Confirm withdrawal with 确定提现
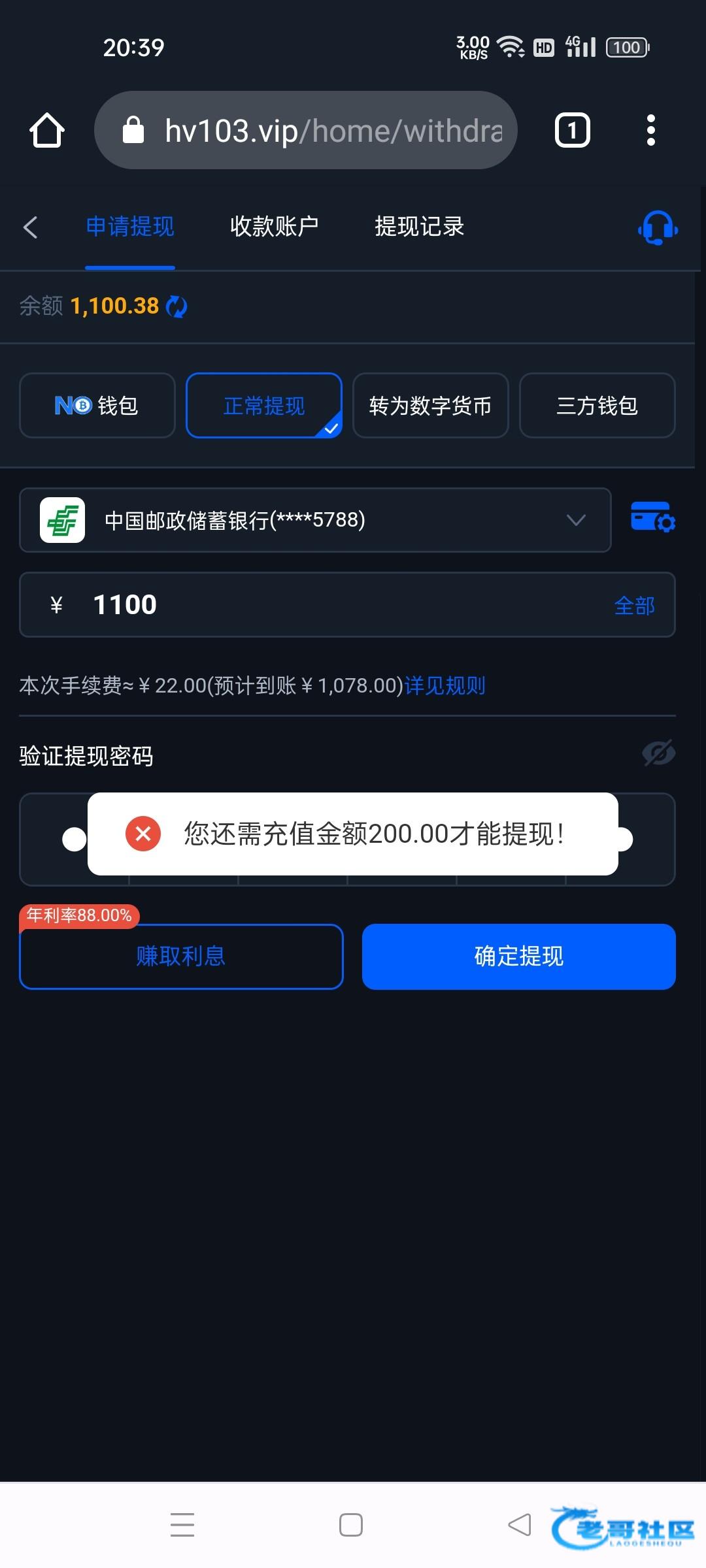Viewport: 706px width, 1568px height. pyautogui.click(x=519, y=956)
